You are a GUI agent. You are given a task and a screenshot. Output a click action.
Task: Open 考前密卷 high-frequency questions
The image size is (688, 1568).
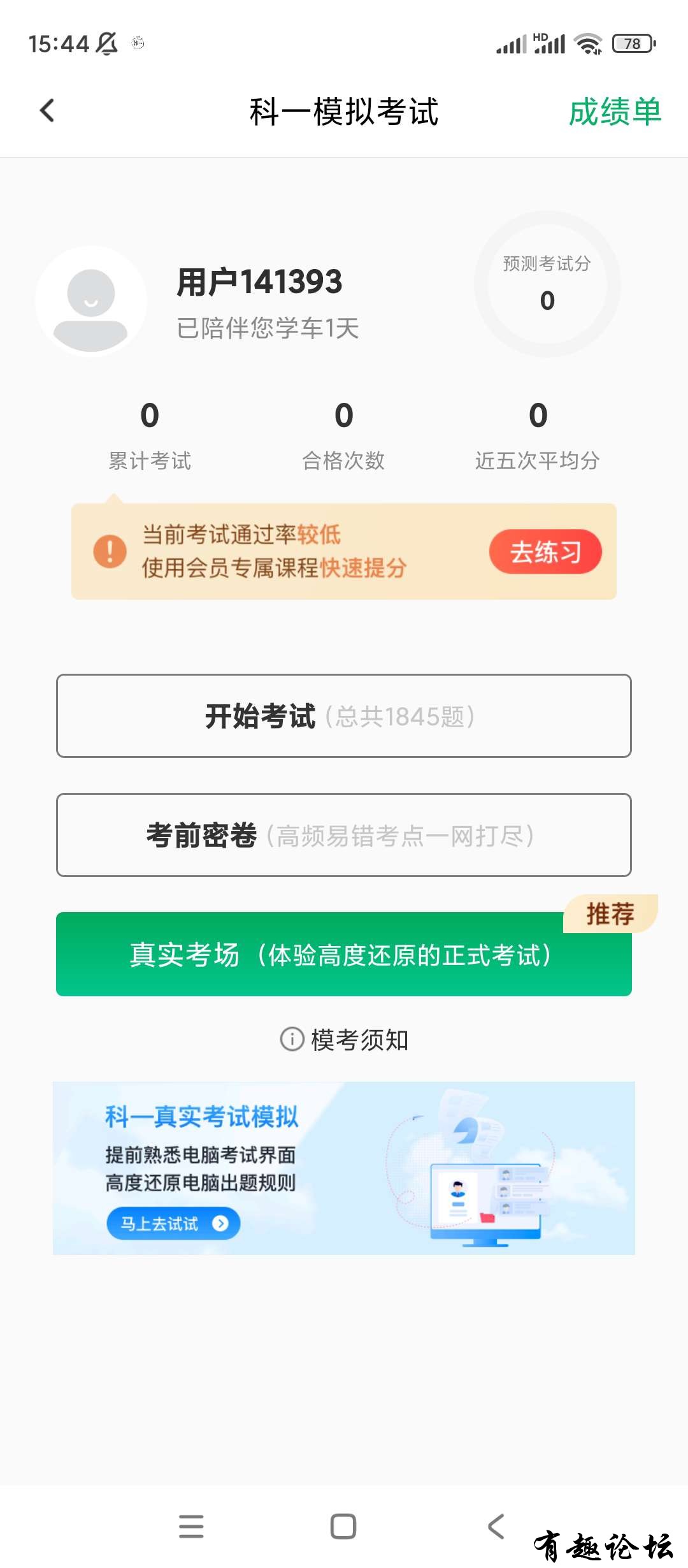[344, 835]
